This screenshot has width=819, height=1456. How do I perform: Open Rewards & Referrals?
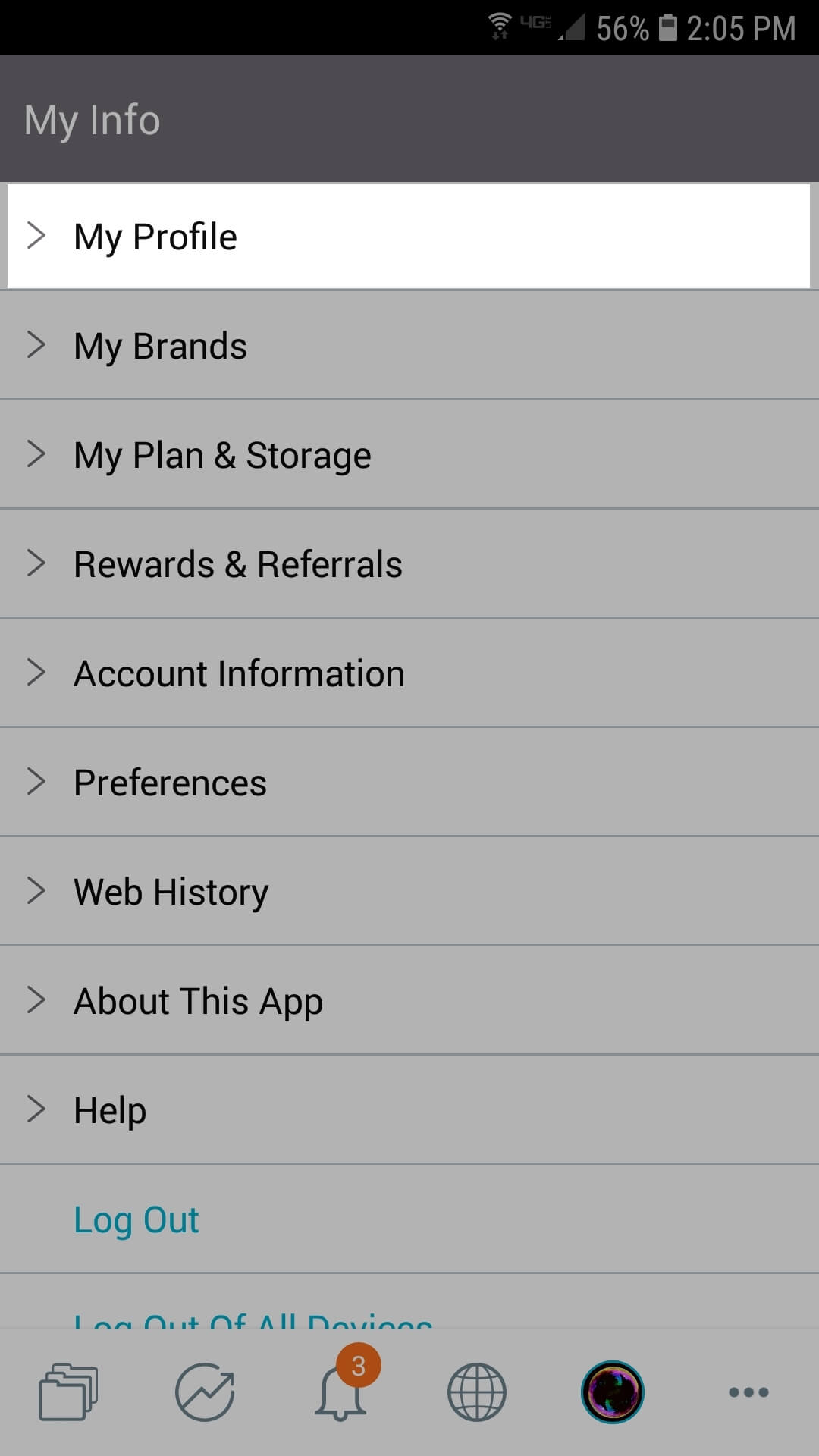click(x=409, y=563)
